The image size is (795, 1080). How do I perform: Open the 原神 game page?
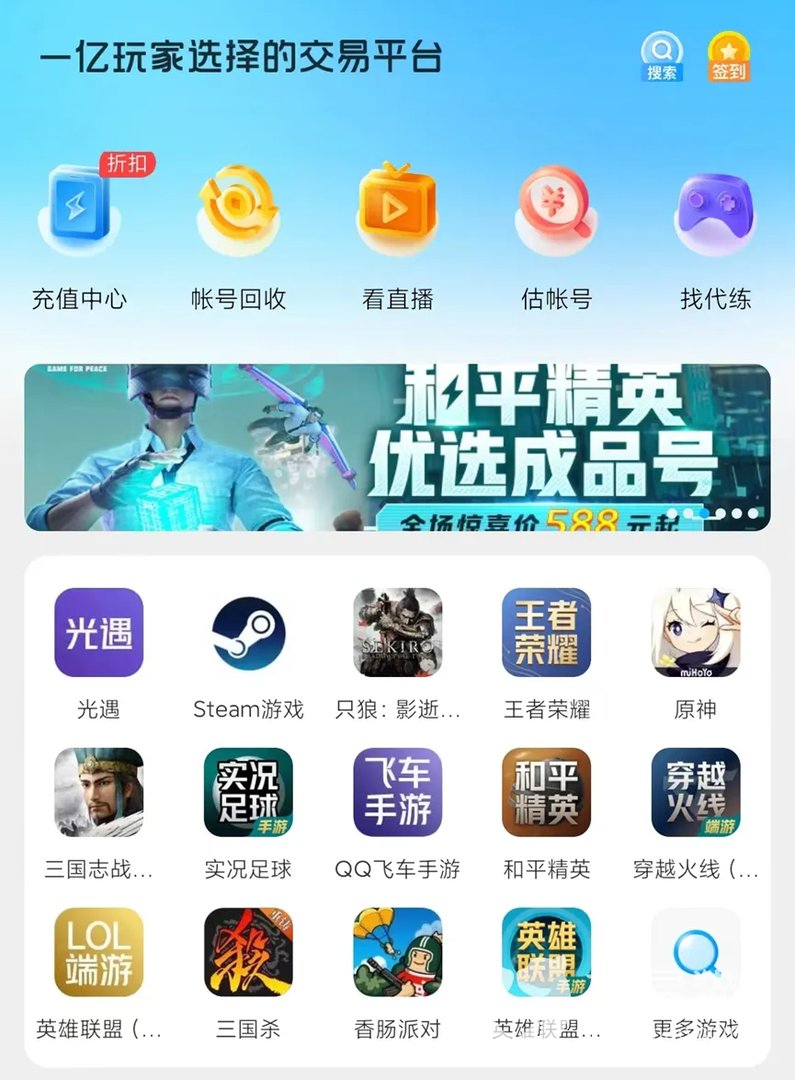tap(697, 633)
